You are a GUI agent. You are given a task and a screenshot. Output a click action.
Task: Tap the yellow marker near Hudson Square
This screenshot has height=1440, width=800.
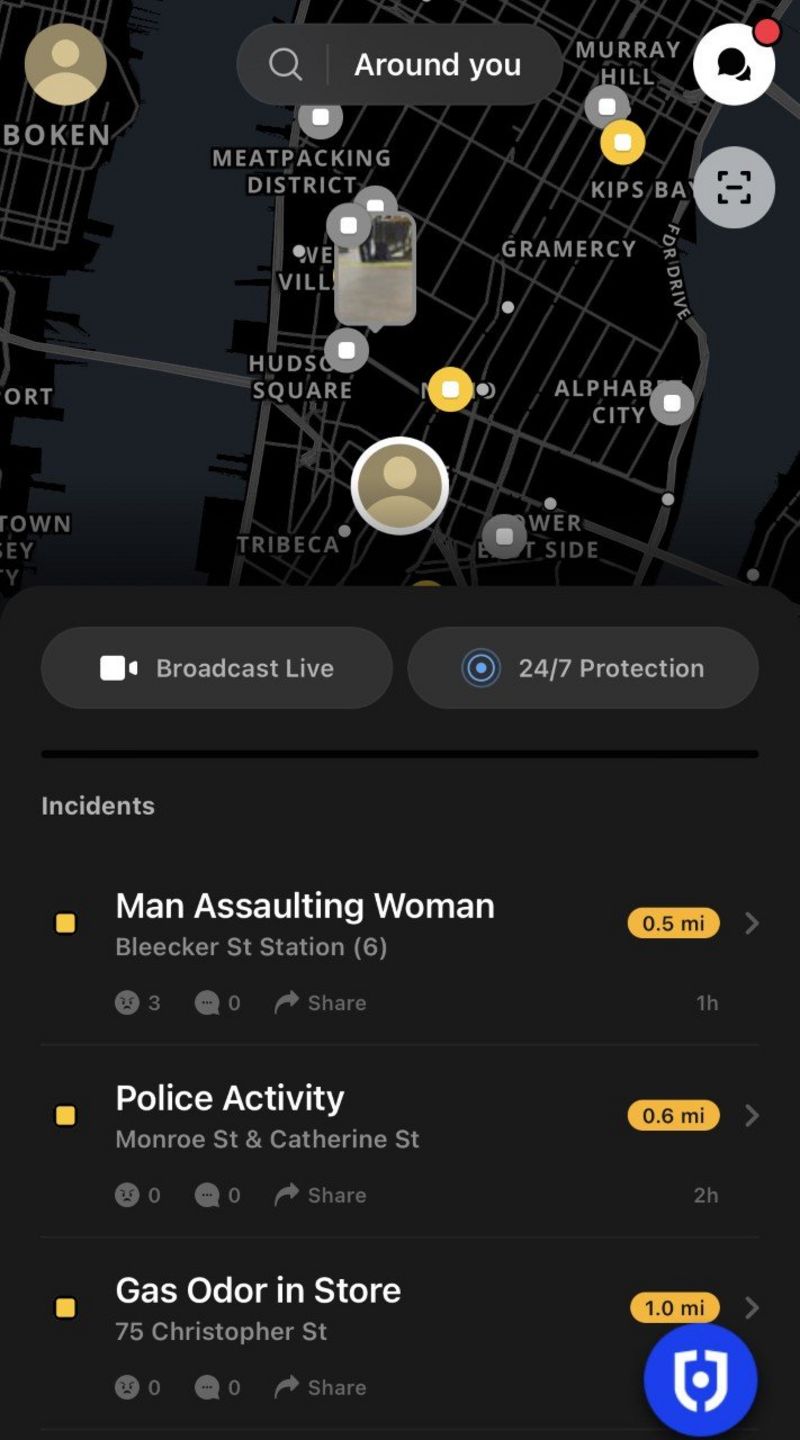pos(450,388)
